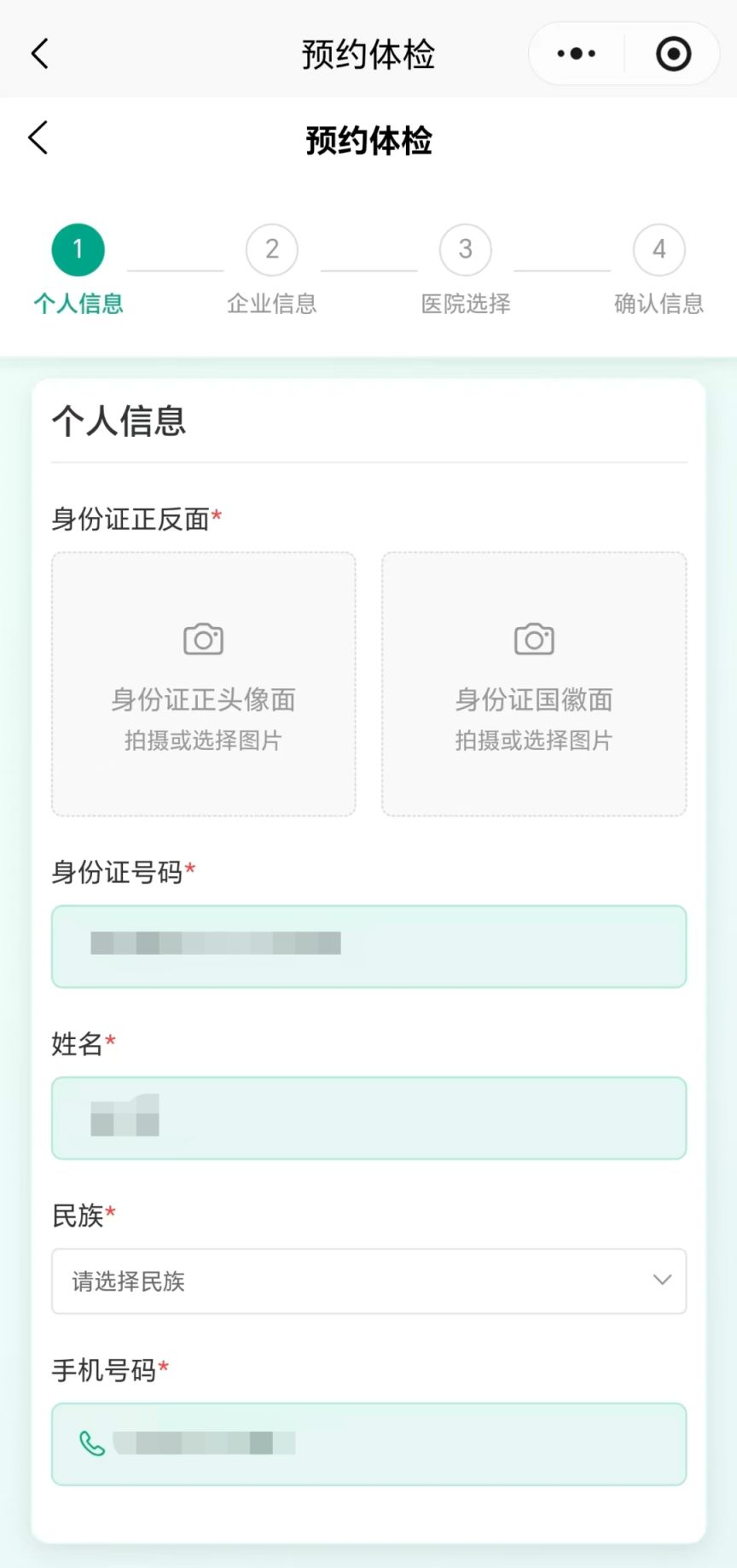Click inside the 身份证号码 input field
Image resolution: width=737 pixels, height=1568 pixels.
point(368,947)
